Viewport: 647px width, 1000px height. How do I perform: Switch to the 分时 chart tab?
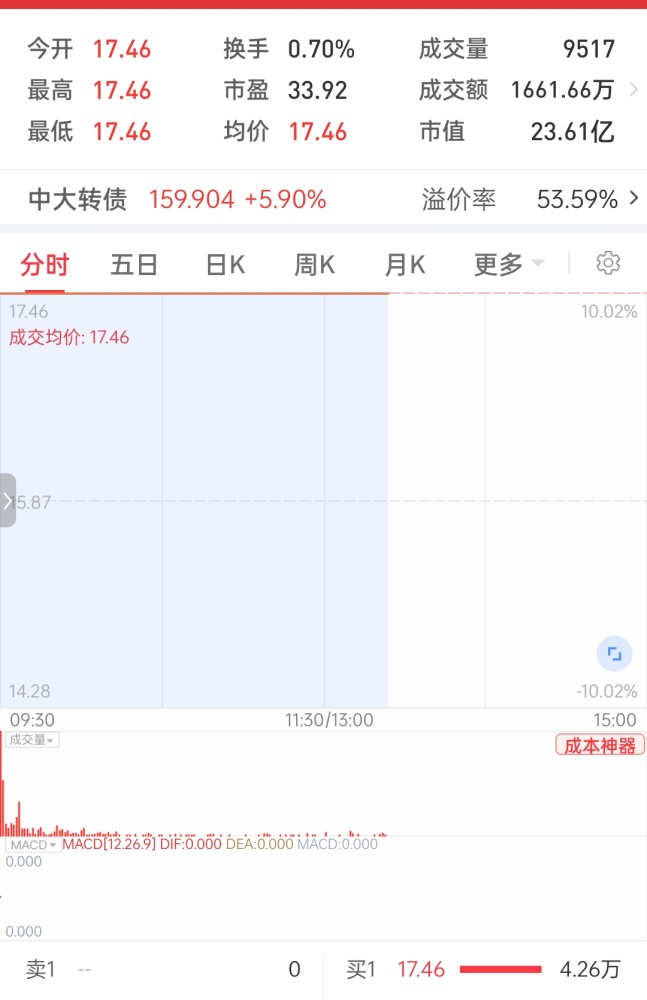[x=45, y=265]
